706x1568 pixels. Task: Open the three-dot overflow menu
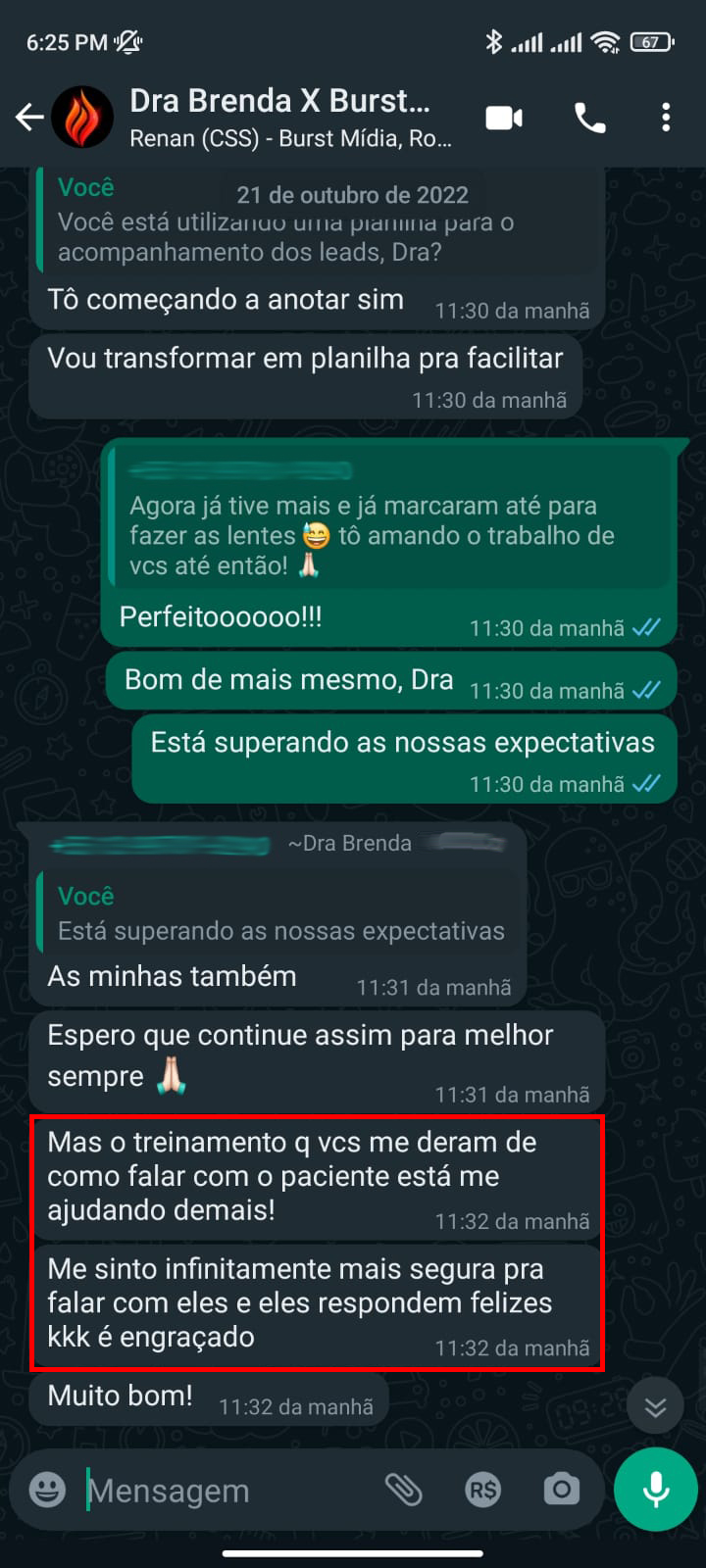(666, 118)
